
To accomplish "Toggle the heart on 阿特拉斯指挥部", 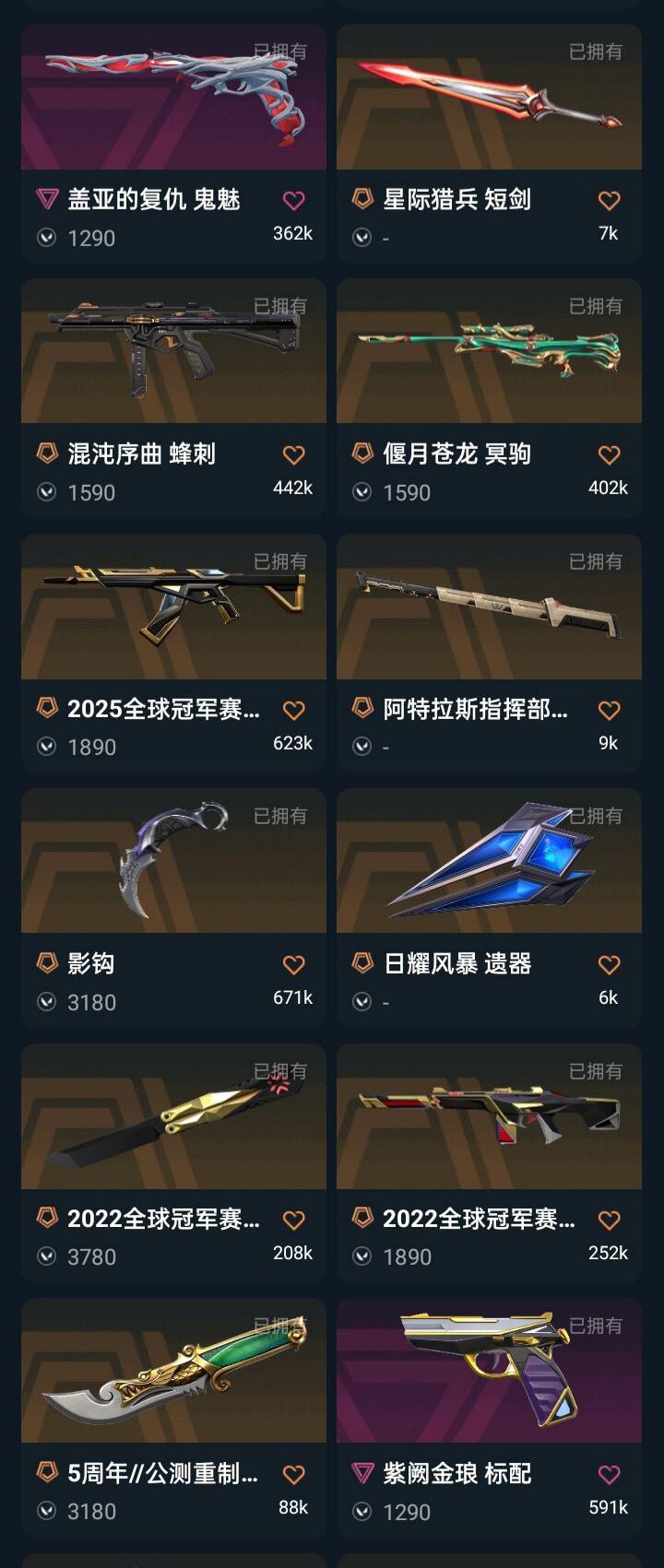I will pos(608,709).
